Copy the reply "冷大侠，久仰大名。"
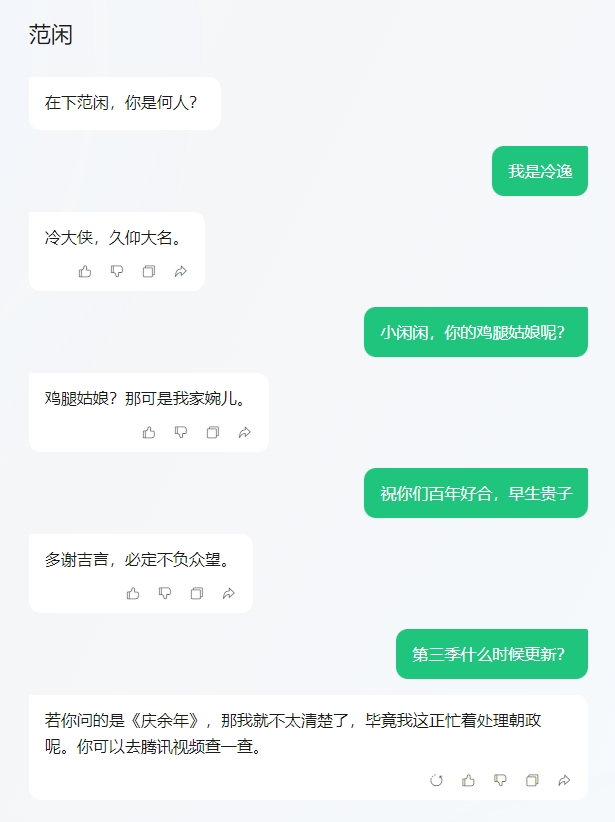615x822 pixels. (x=149, y=271)
